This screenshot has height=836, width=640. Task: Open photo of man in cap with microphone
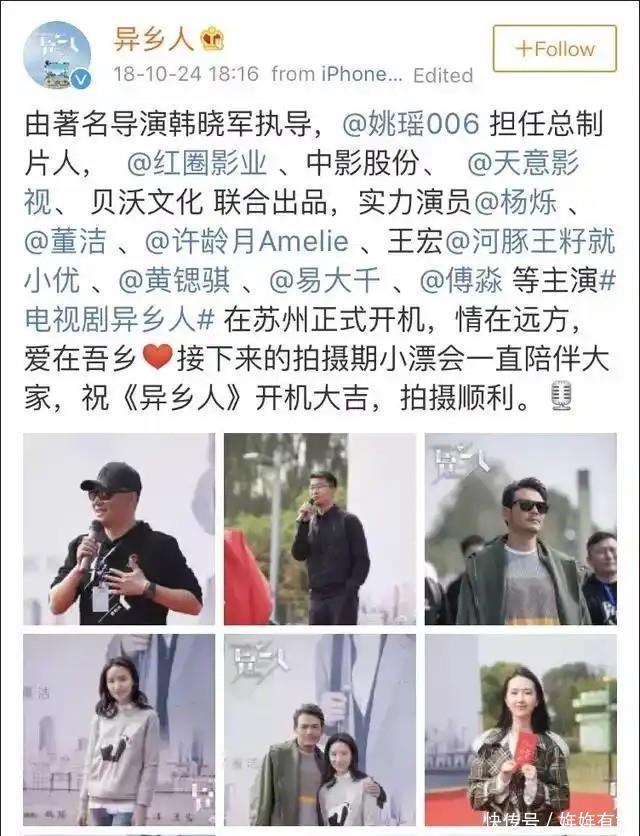(x=119, y=528)
